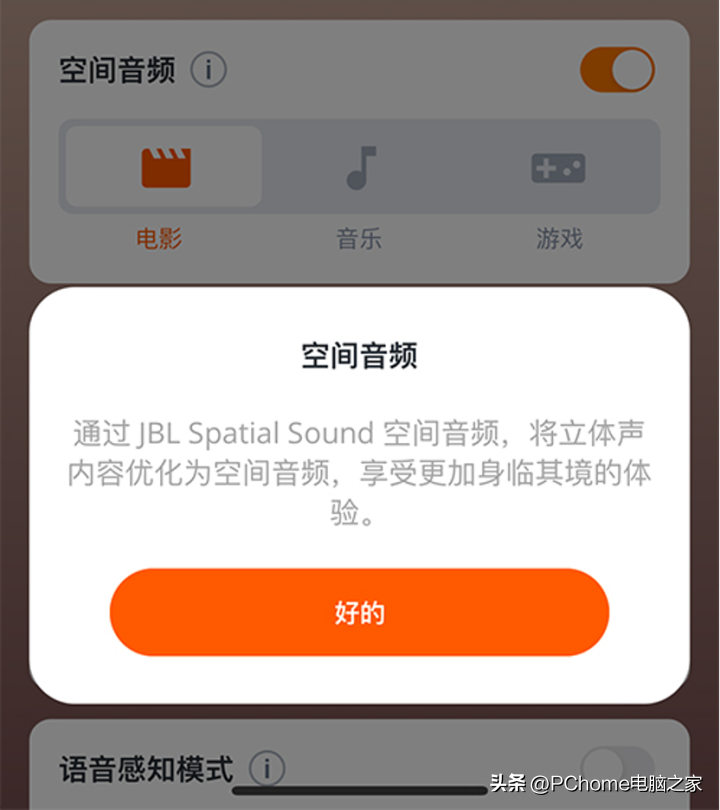The width and height of the screenshot is (720, 810).
Task: Choose the 游戏 mode
Action: coord(558,167)
